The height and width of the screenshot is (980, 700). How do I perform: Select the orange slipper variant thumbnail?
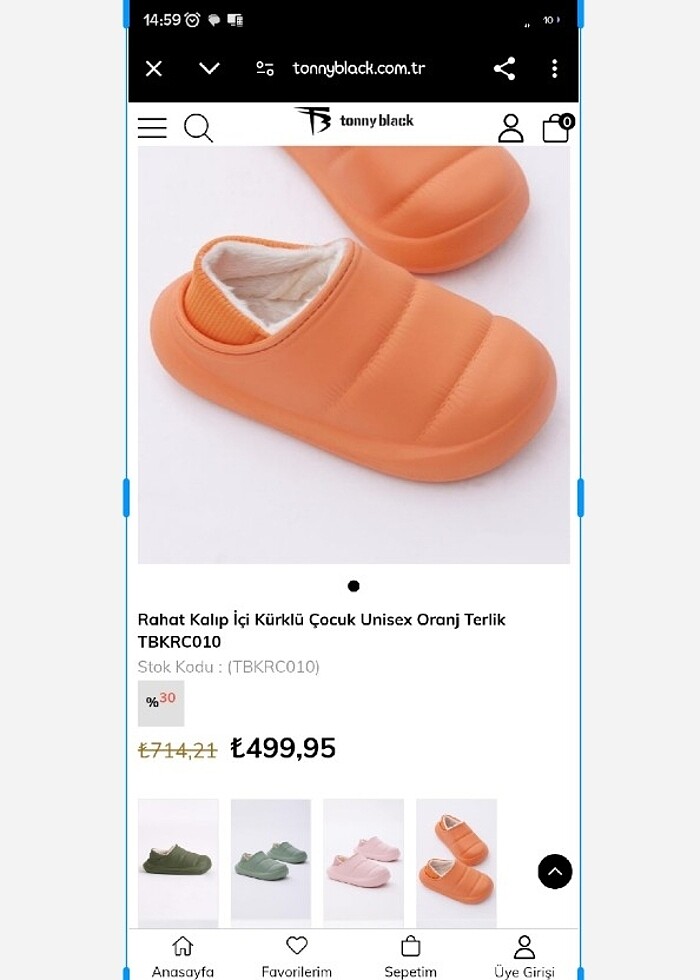coord(456,861)
